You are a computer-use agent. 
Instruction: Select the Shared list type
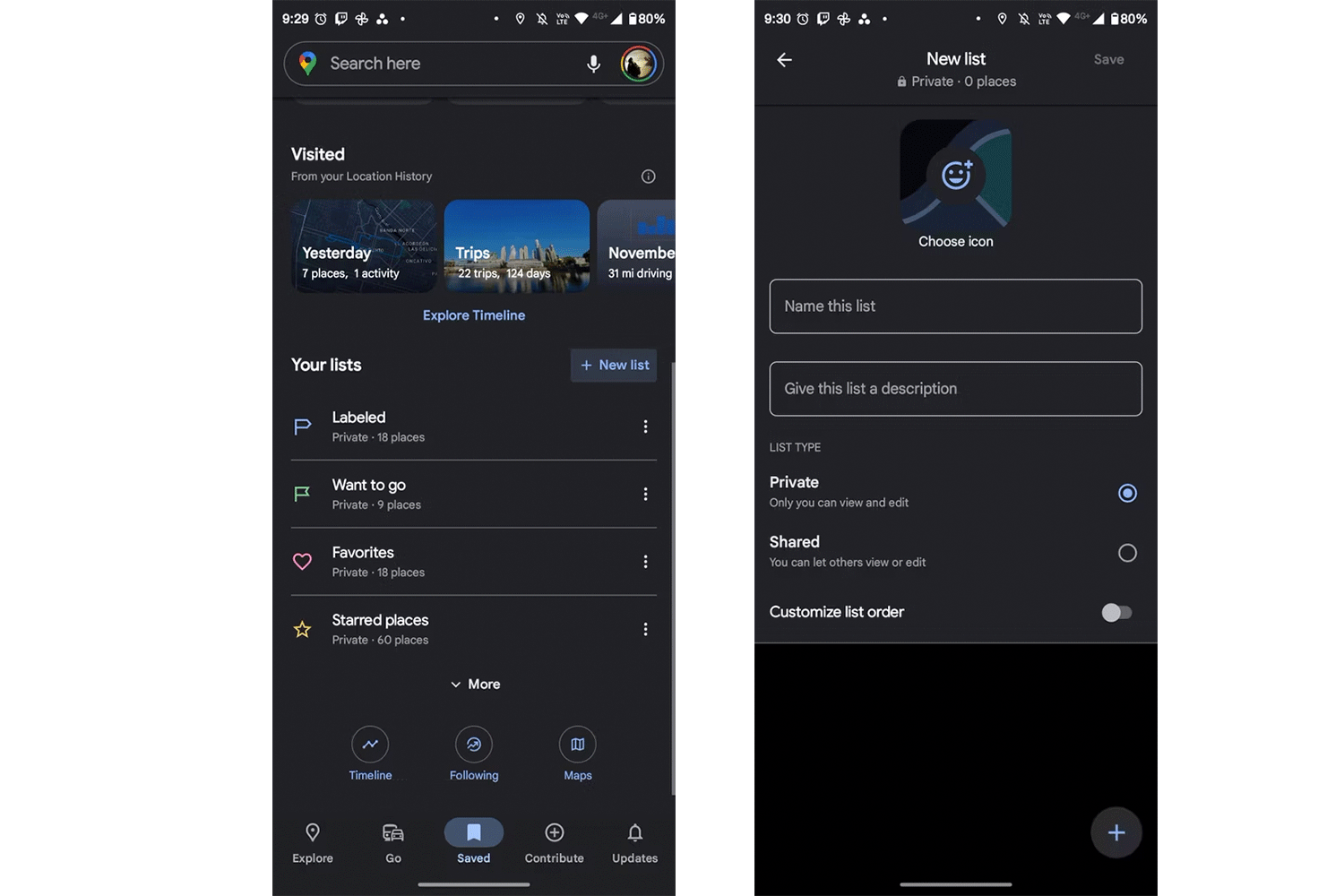coord(1127,553)
